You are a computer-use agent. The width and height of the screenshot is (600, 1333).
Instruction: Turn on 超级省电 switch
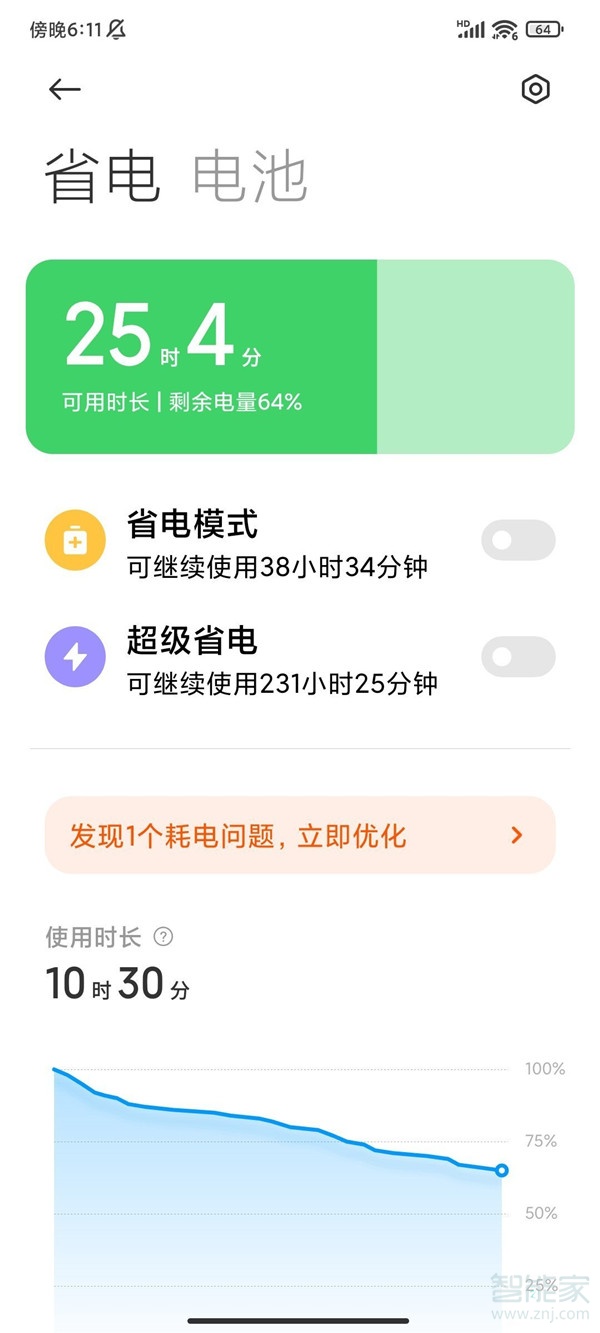pyautogui.click(x=517, y=657)
